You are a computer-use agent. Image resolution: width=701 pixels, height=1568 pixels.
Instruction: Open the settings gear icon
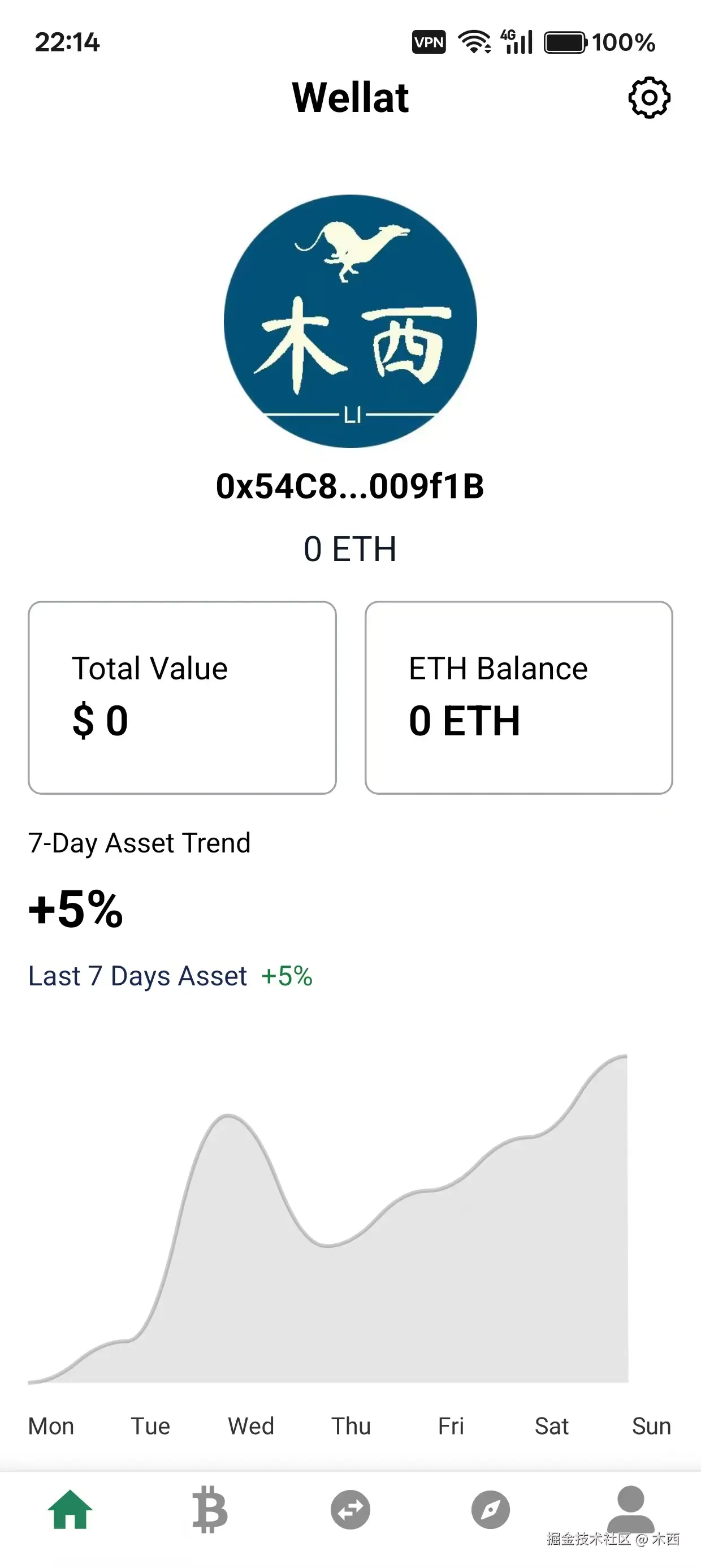pos(648,97)
